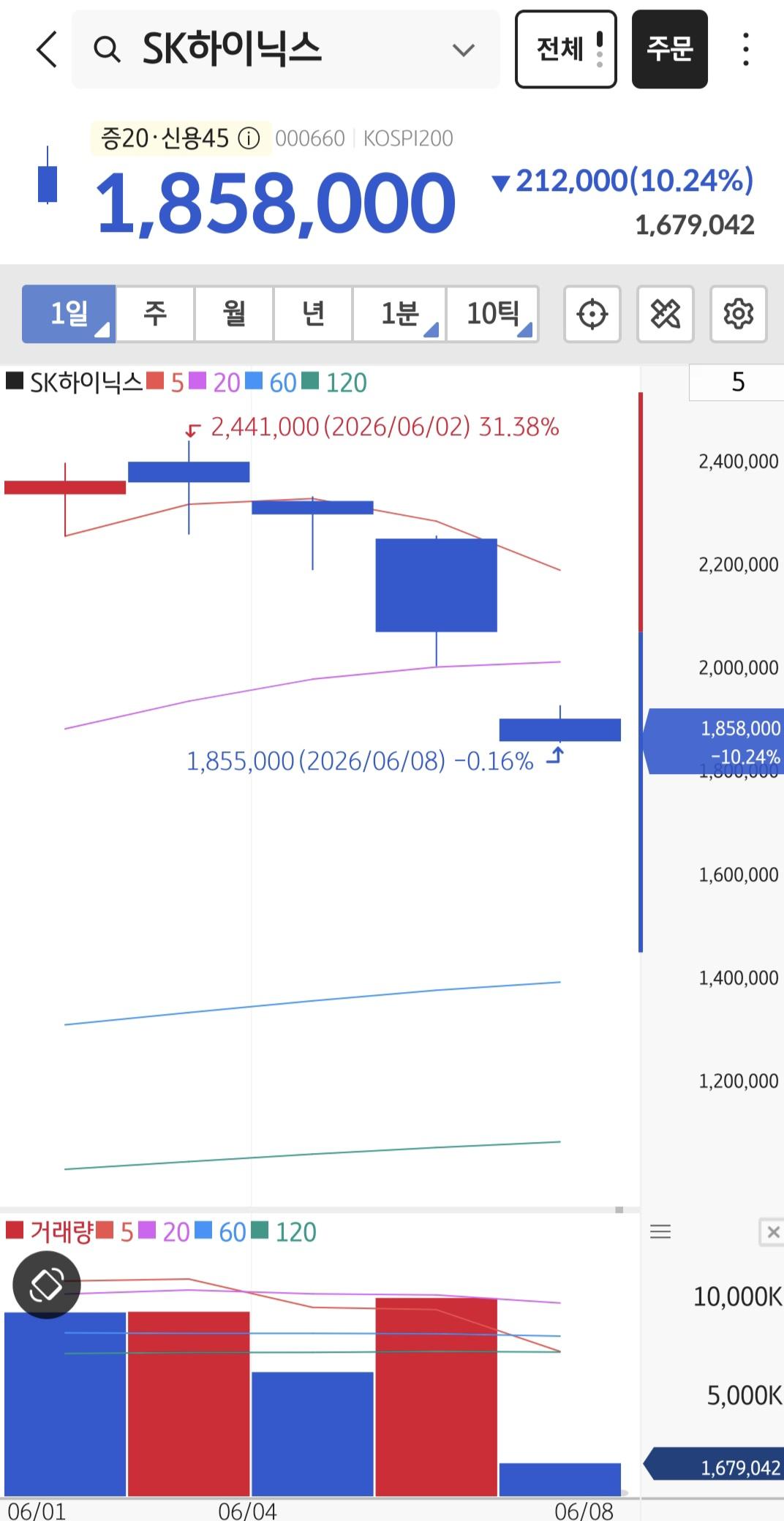Image resolution: width=784 pixels, height=1521 pixels.
Task: Rotate the chart with the floating button
Action: 47,1285
